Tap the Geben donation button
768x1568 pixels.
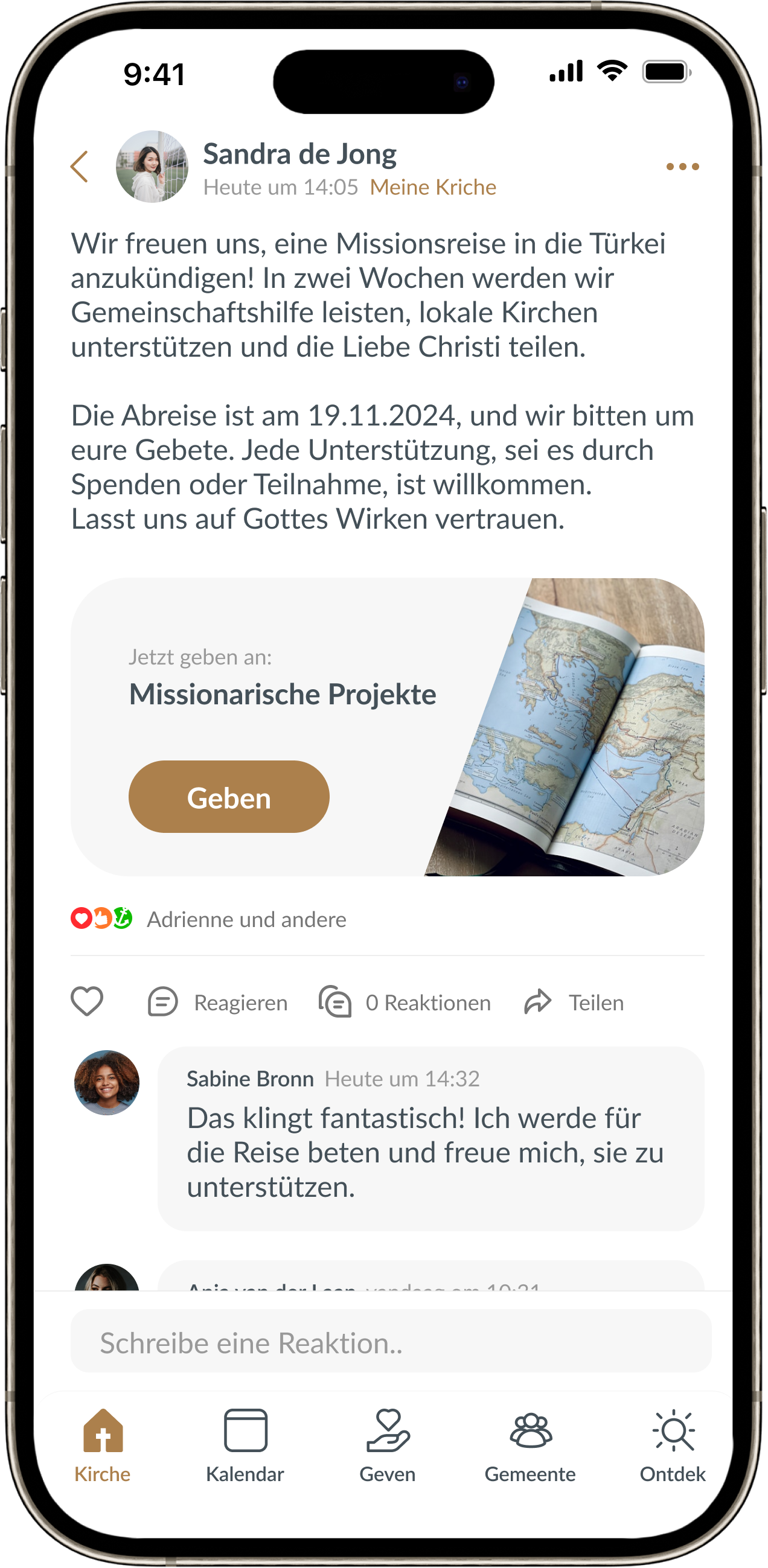[228, 796]
